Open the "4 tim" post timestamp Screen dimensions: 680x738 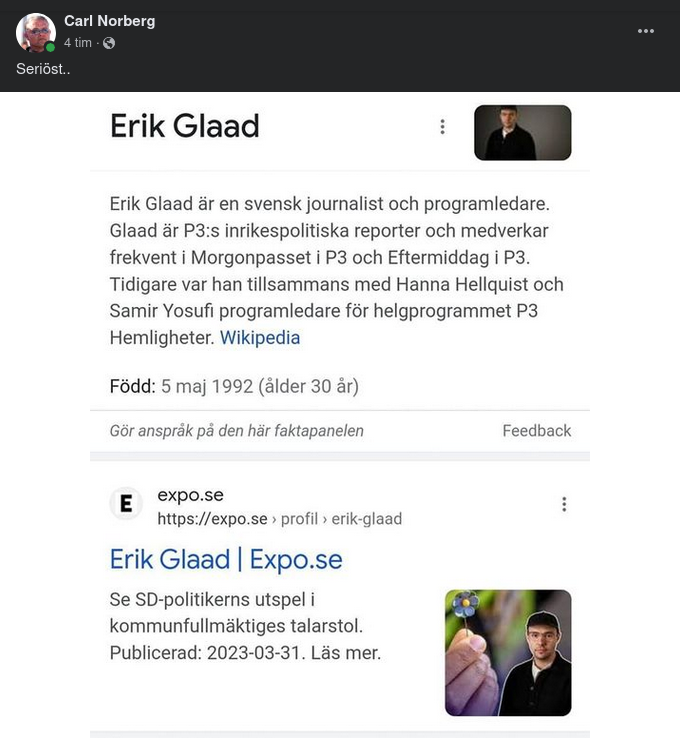[x=77, y=43]
